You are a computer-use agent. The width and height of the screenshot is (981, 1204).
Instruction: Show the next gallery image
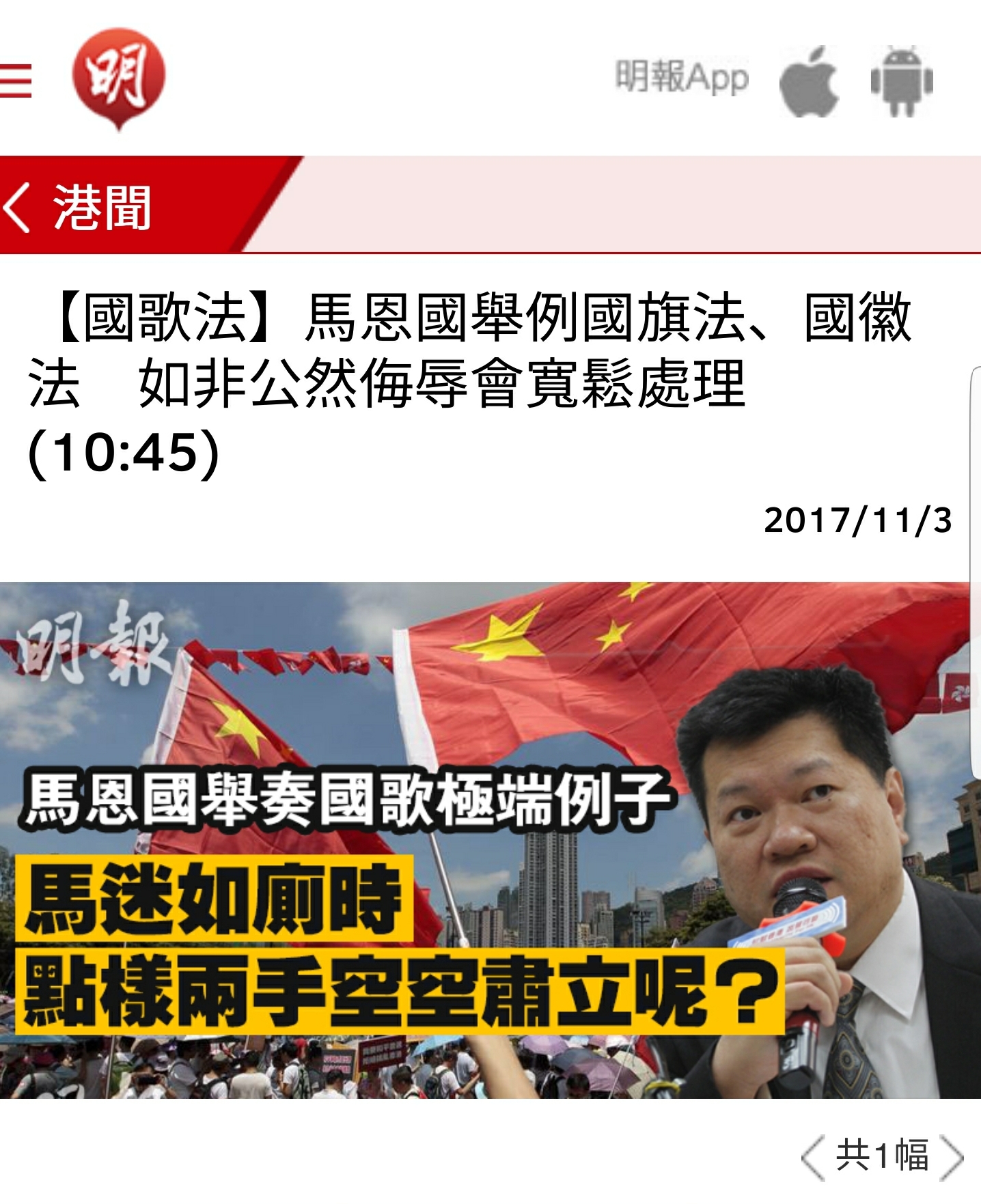click(x=952, y=1157)
